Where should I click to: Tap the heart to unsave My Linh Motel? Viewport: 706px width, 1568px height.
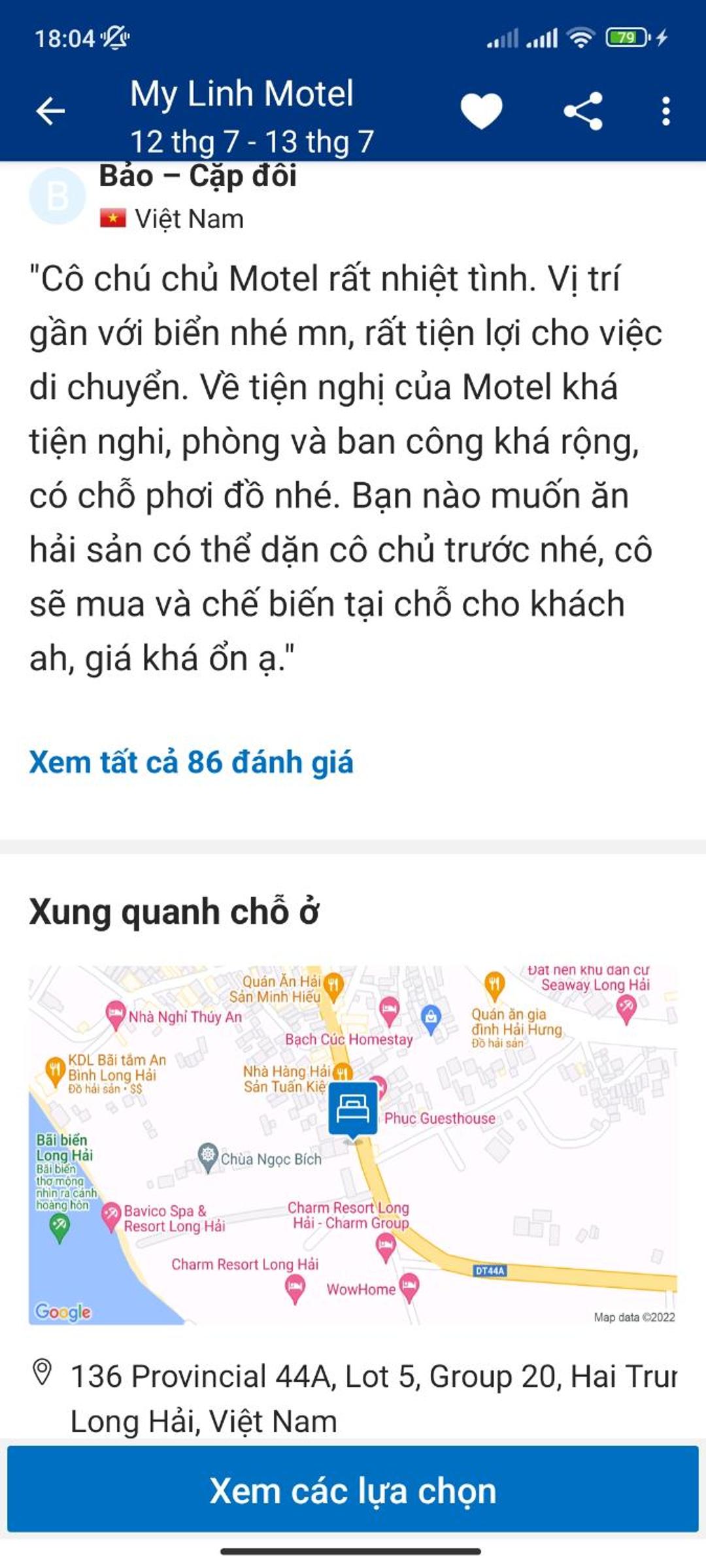pyautogui.click(x=482, y=111)
